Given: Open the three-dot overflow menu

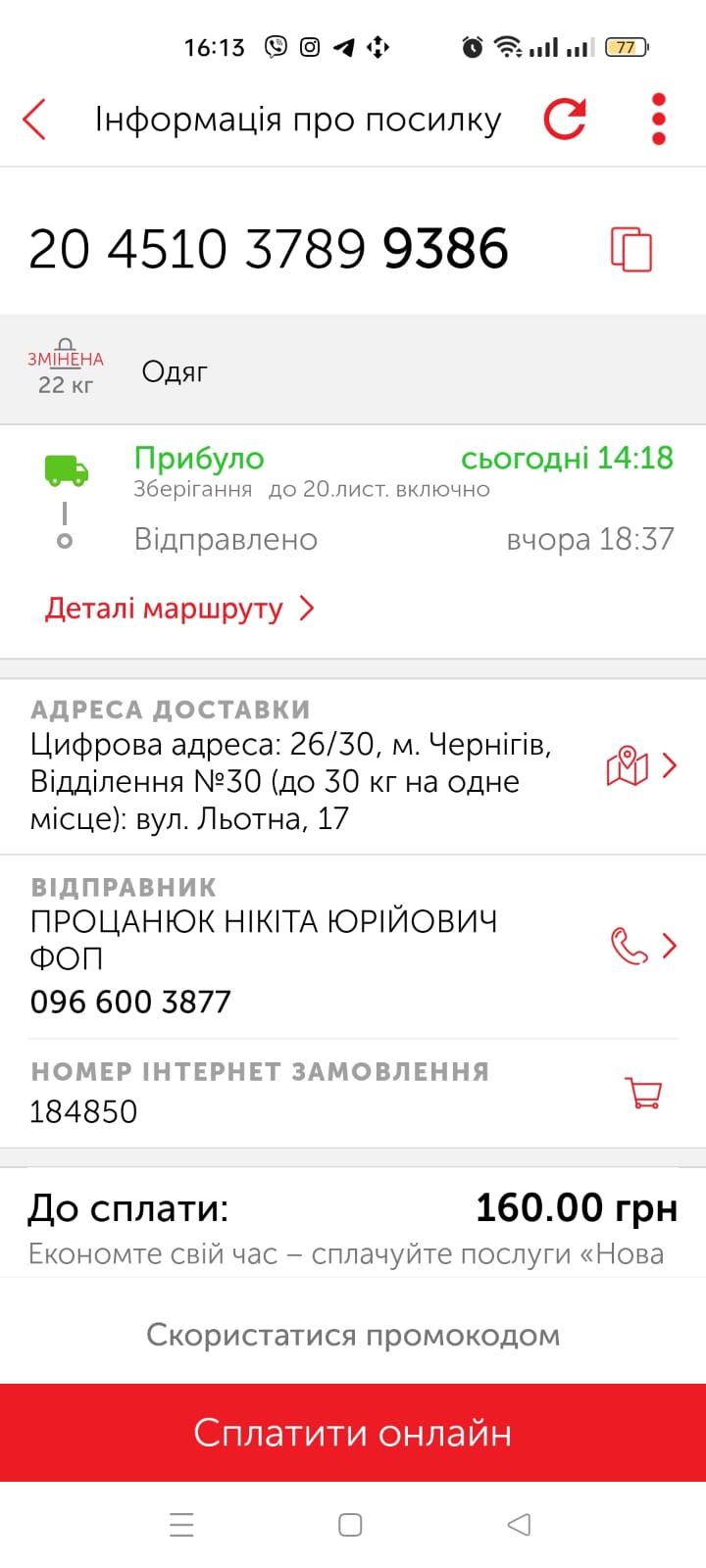Looking at the screenshot, I should click(659, 120).
